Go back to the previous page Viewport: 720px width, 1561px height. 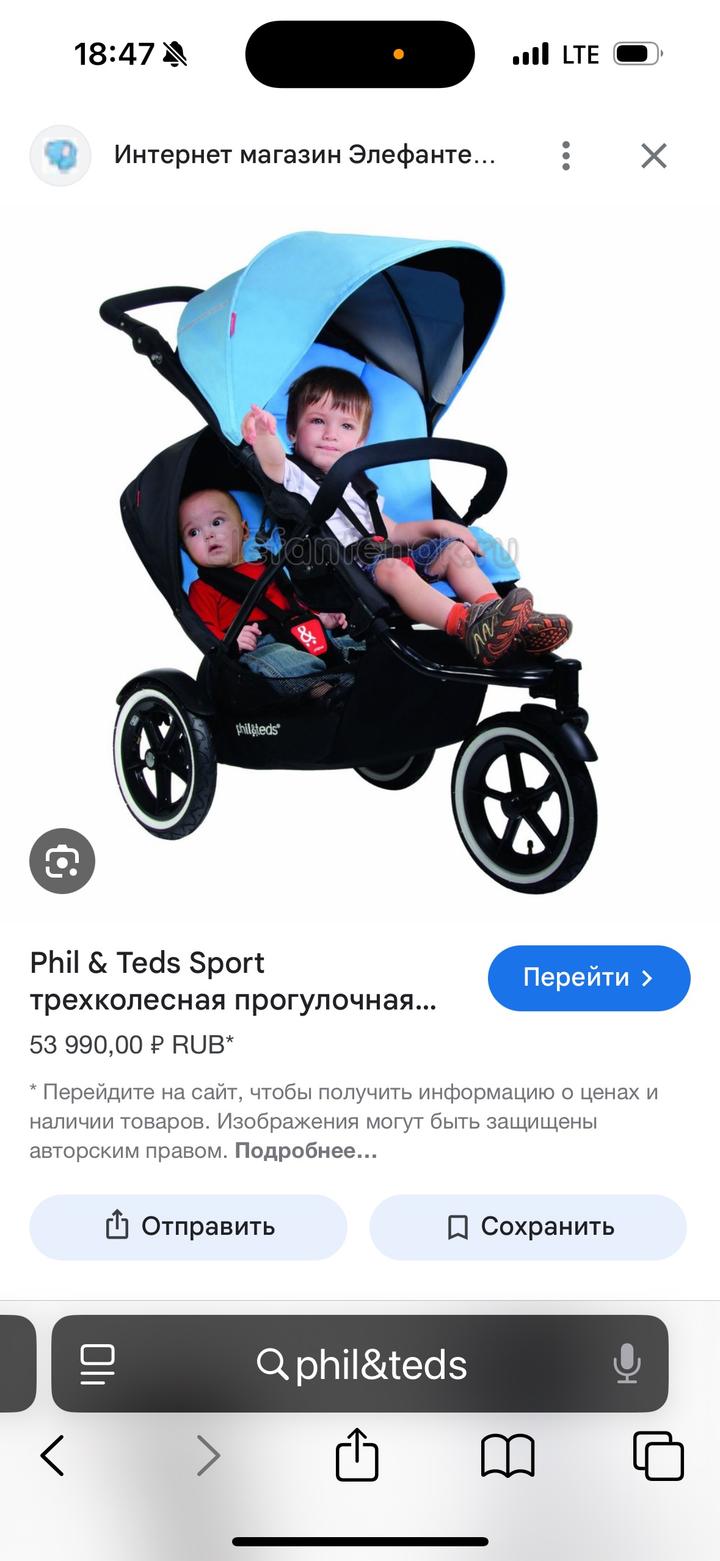click(x=52, y=1455)
